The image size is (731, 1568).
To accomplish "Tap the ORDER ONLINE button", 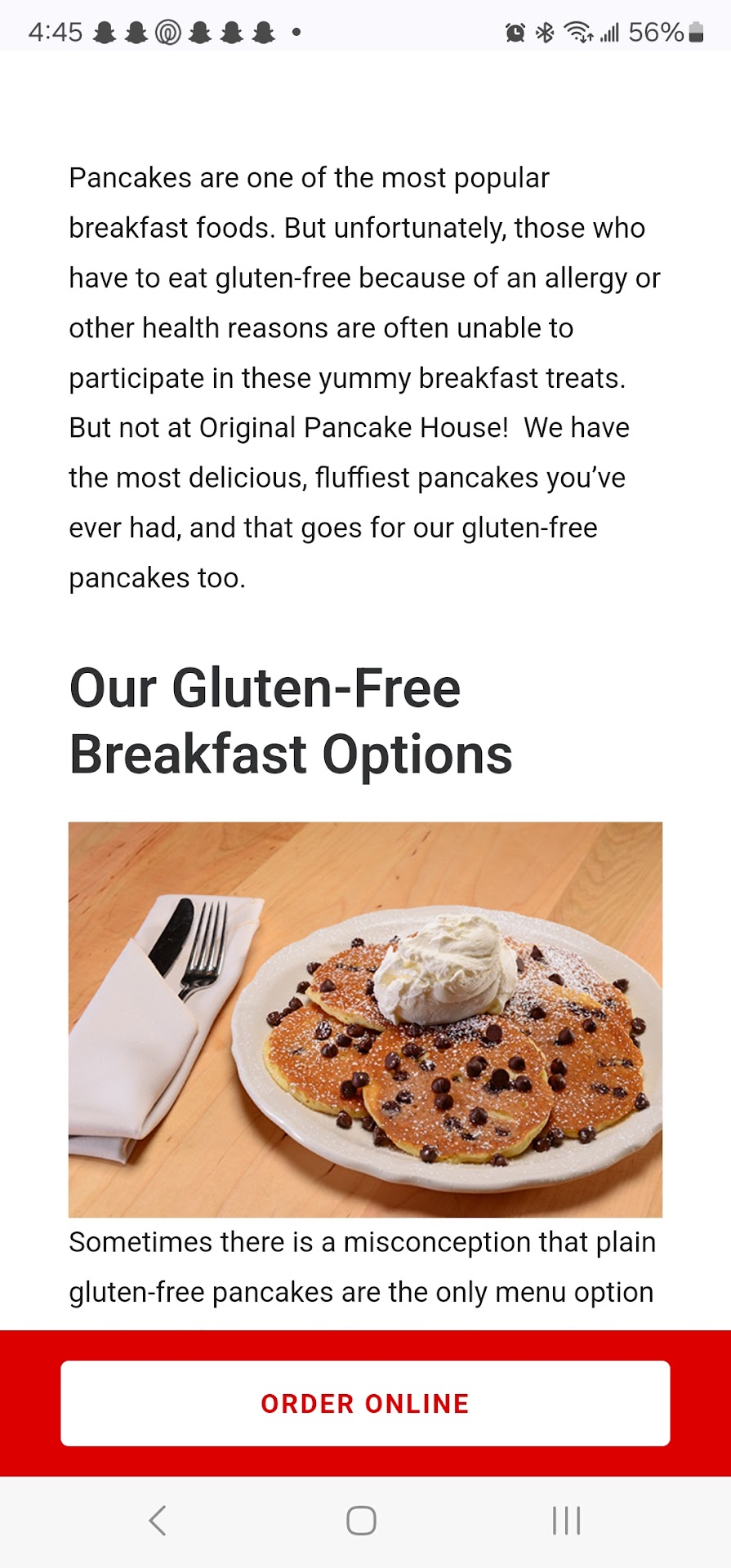I will pos(365,1403).
